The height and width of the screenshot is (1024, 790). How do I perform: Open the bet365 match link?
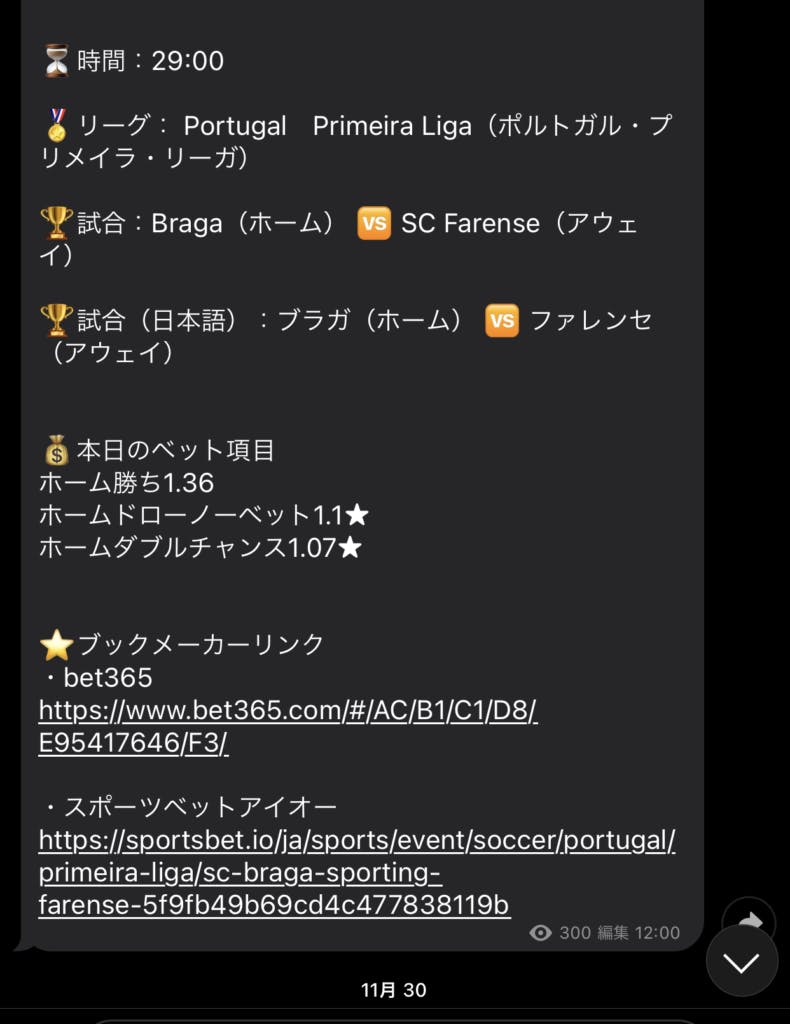288,711
